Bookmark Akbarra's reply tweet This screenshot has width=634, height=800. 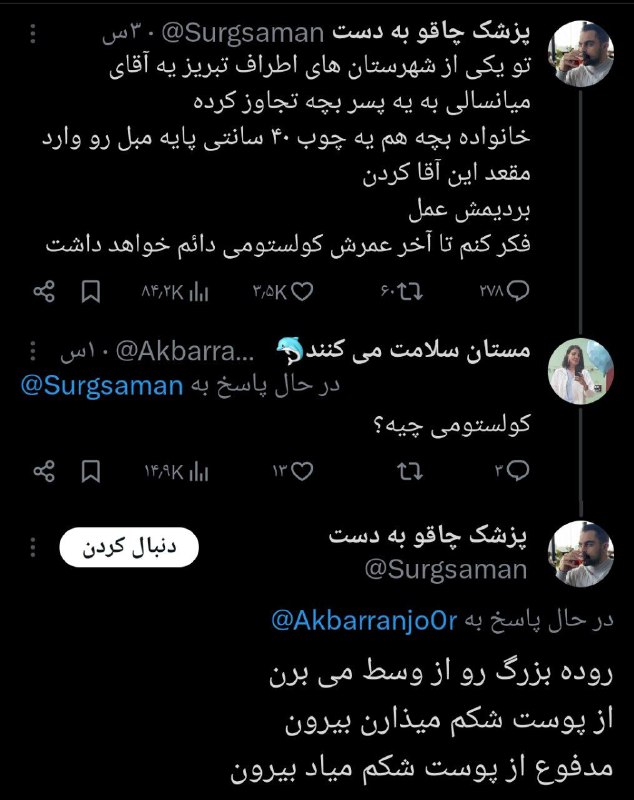point(90,470)
